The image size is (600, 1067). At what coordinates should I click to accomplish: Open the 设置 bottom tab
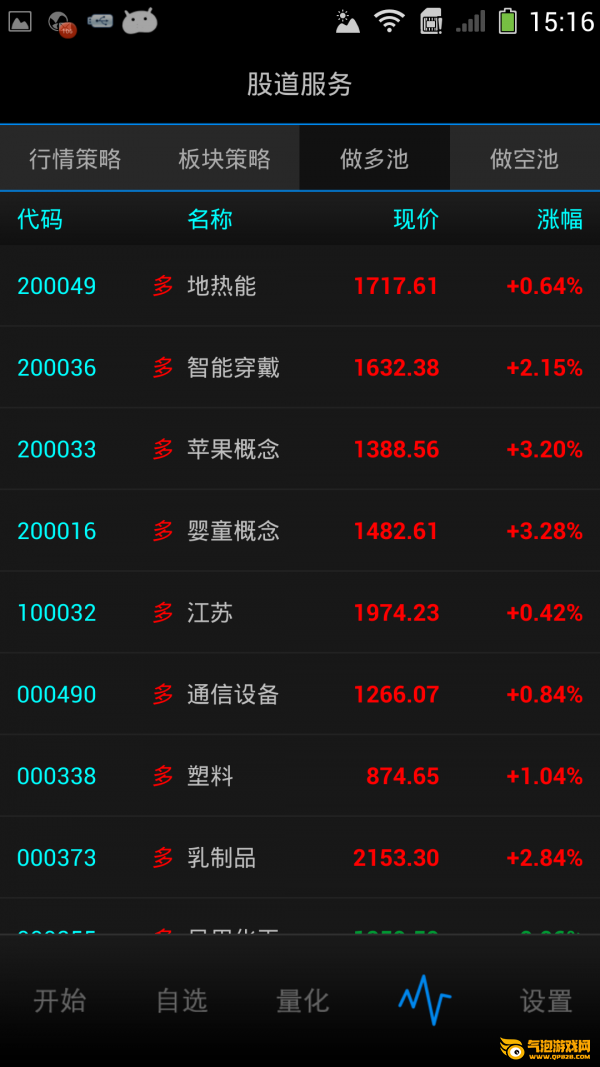[546, 1001]
